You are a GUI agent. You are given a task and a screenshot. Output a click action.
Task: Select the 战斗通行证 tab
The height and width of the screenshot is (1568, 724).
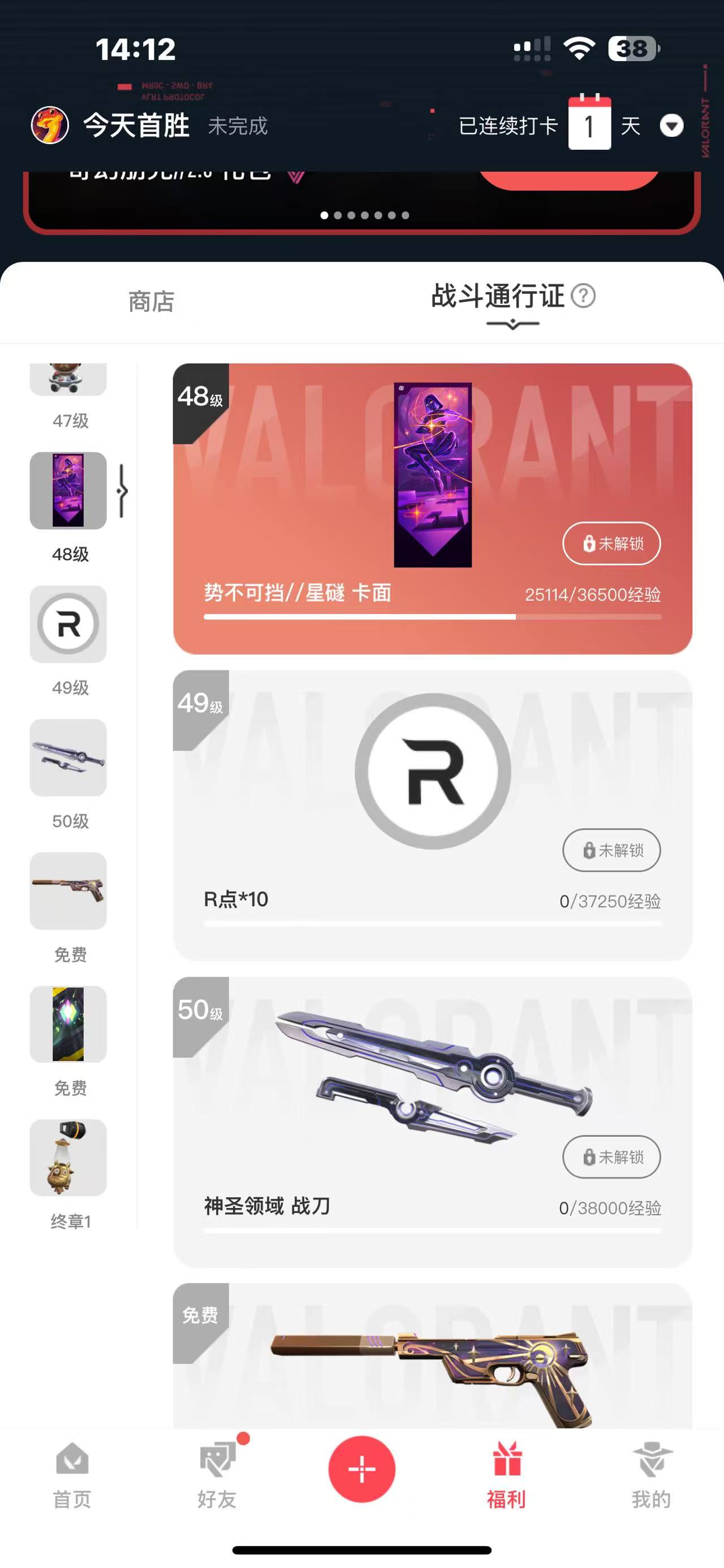pos(498,296)
